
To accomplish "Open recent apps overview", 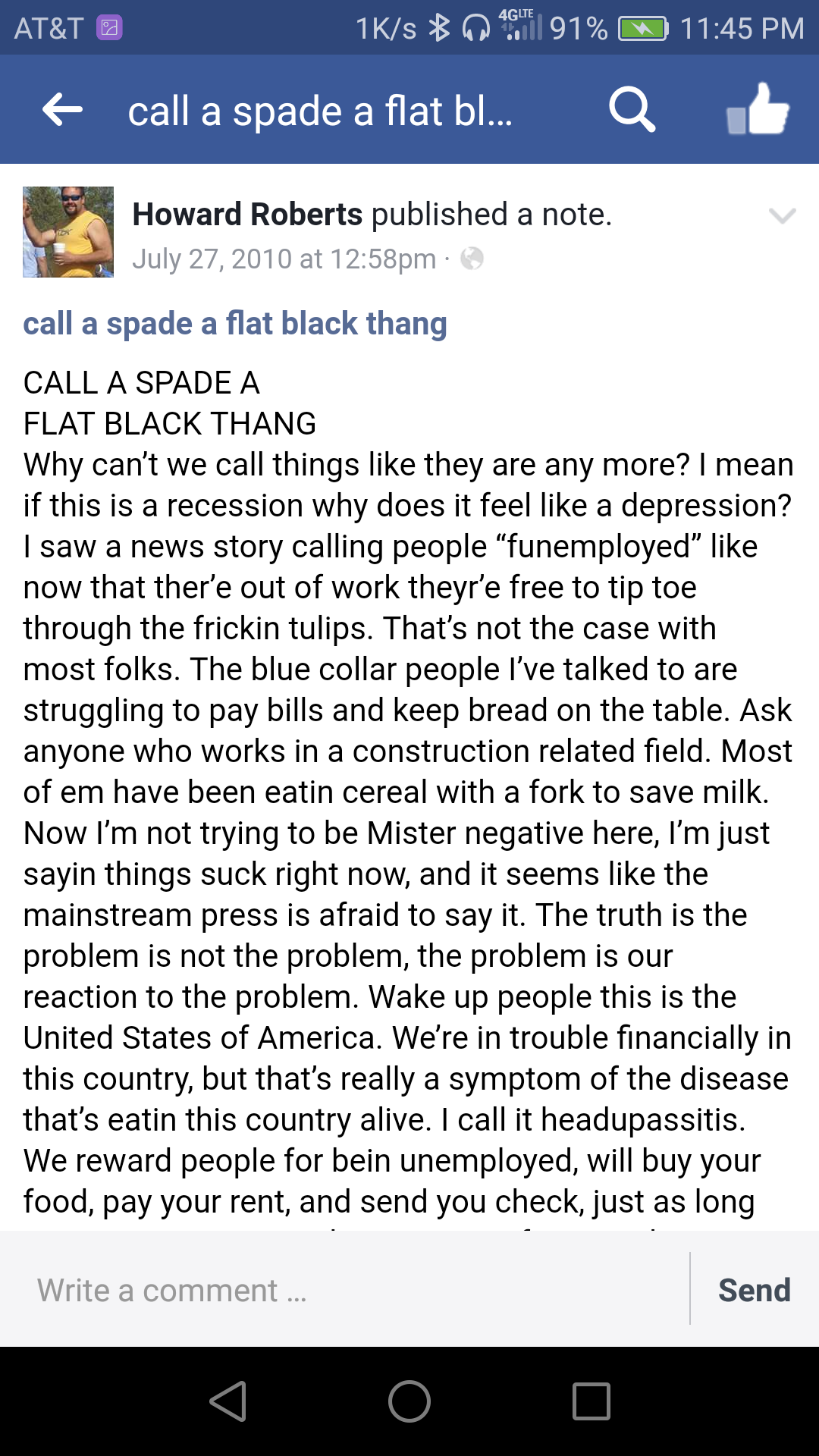I will (x=591, y=1401).
